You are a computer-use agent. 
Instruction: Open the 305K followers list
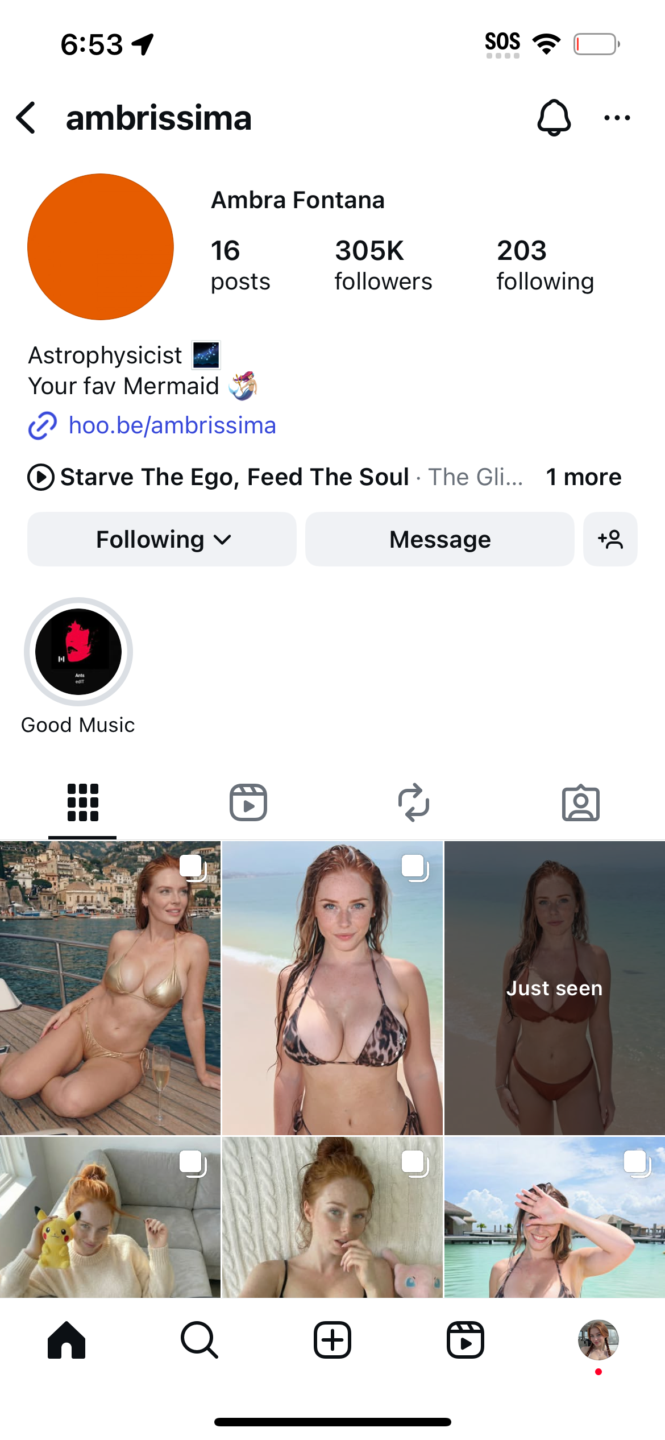click(383, 265)
